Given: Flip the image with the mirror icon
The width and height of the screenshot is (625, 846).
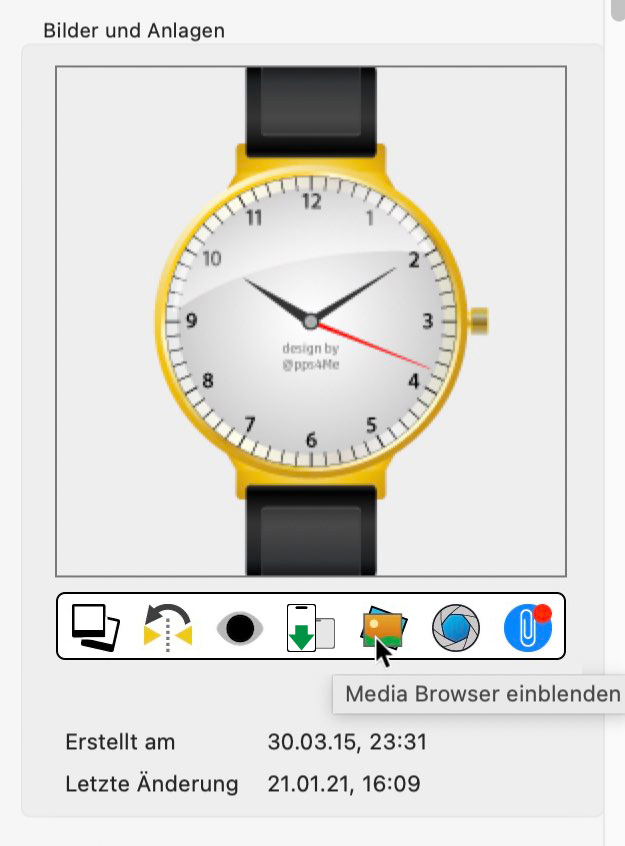Looking at the screenshot, I should coord(167,627).
